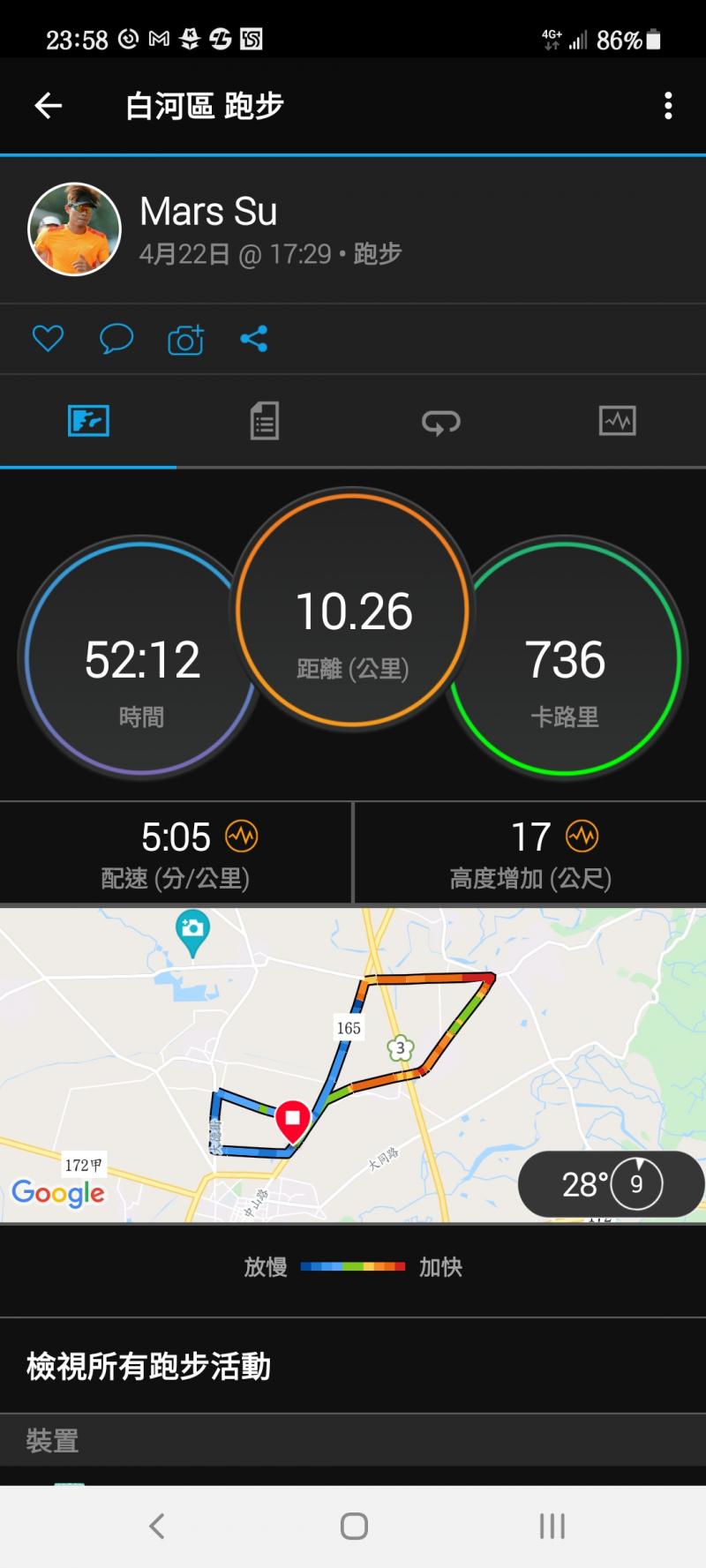
Task: Open the three-dot overflow menu
Action: pyautogui.click(x=668, y=106)
